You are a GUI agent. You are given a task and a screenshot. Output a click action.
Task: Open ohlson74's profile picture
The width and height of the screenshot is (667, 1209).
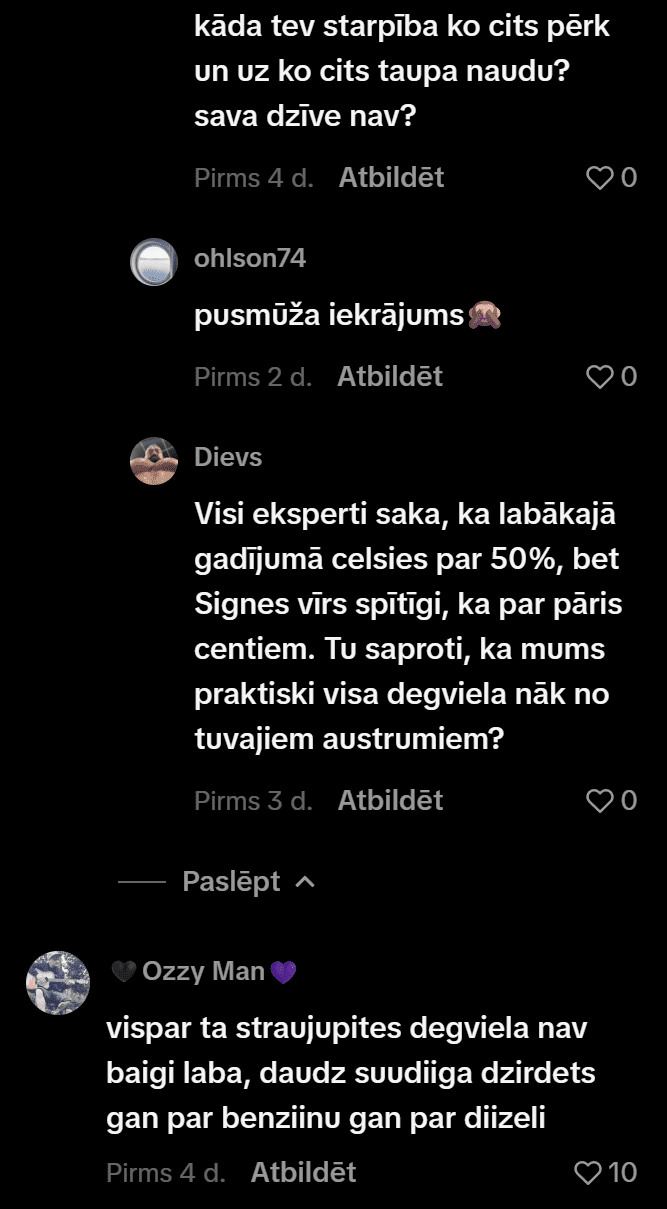coord(154,263)
